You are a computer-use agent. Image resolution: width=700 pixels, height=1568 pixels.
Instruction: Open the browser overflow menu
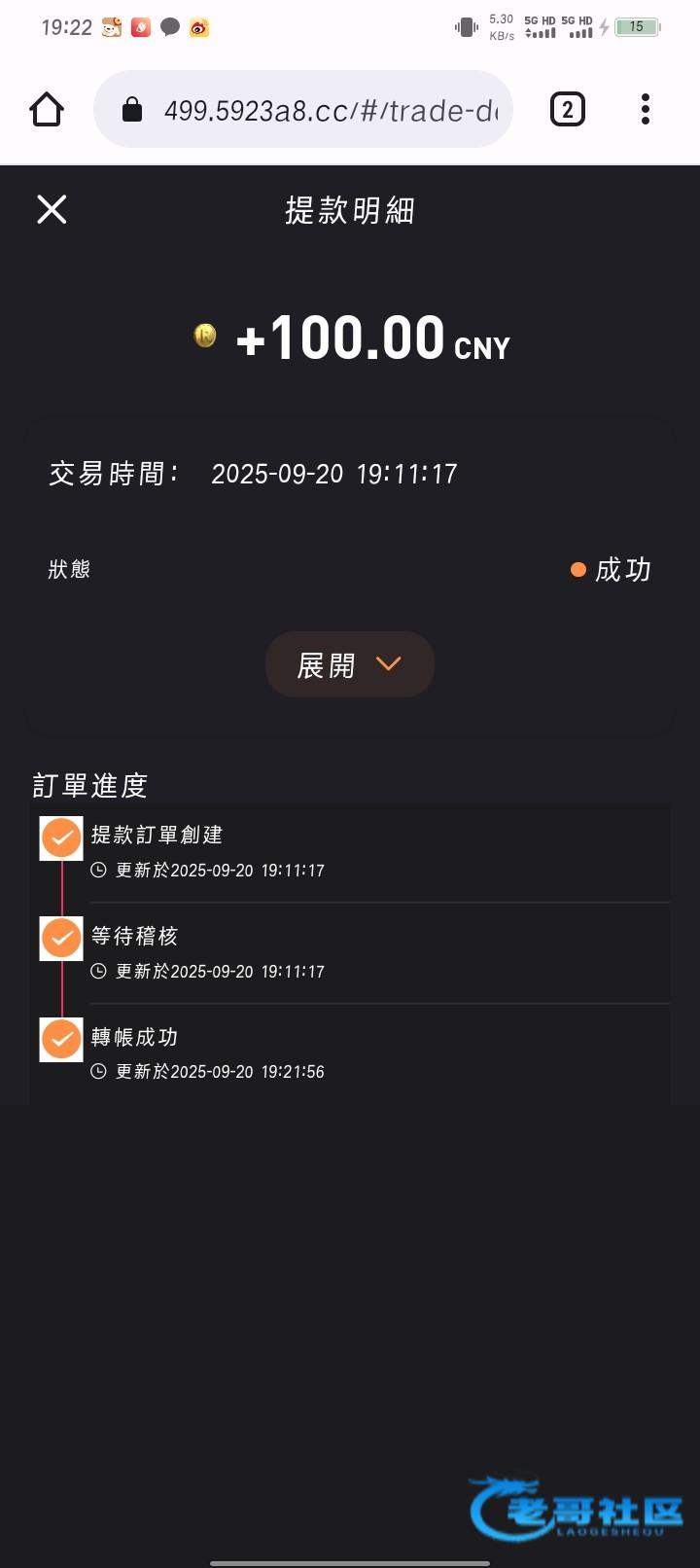pos(646,109)
